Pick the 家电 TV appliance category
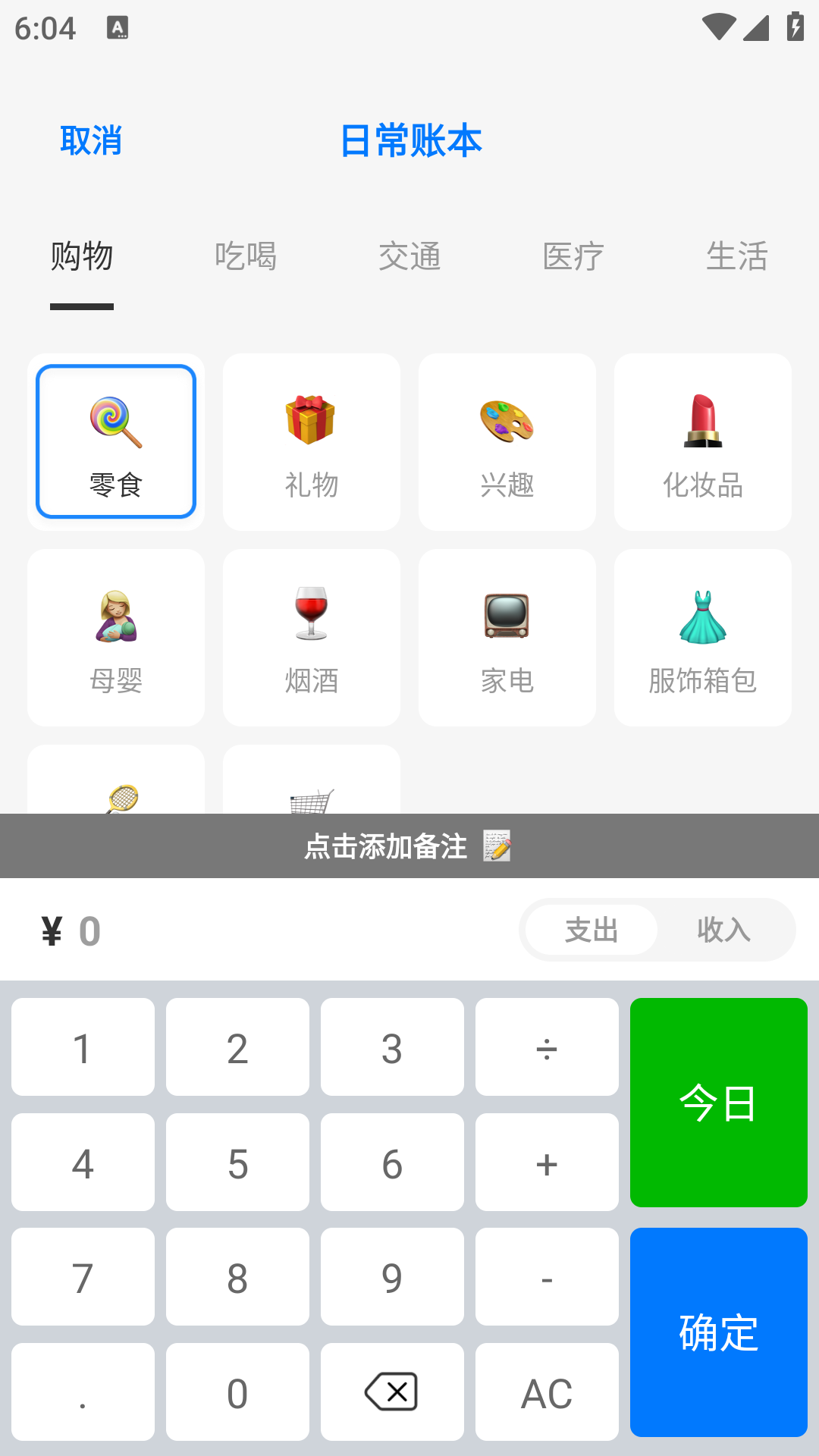 (507, 637)
